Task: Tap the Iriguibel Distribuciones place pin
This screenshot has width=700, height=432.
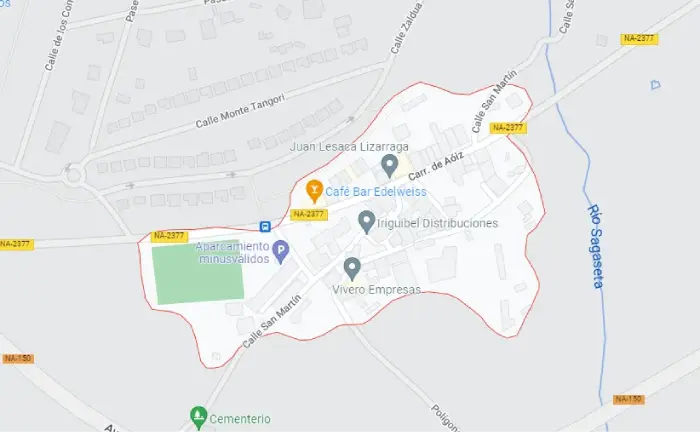Action: coord(367,221)
